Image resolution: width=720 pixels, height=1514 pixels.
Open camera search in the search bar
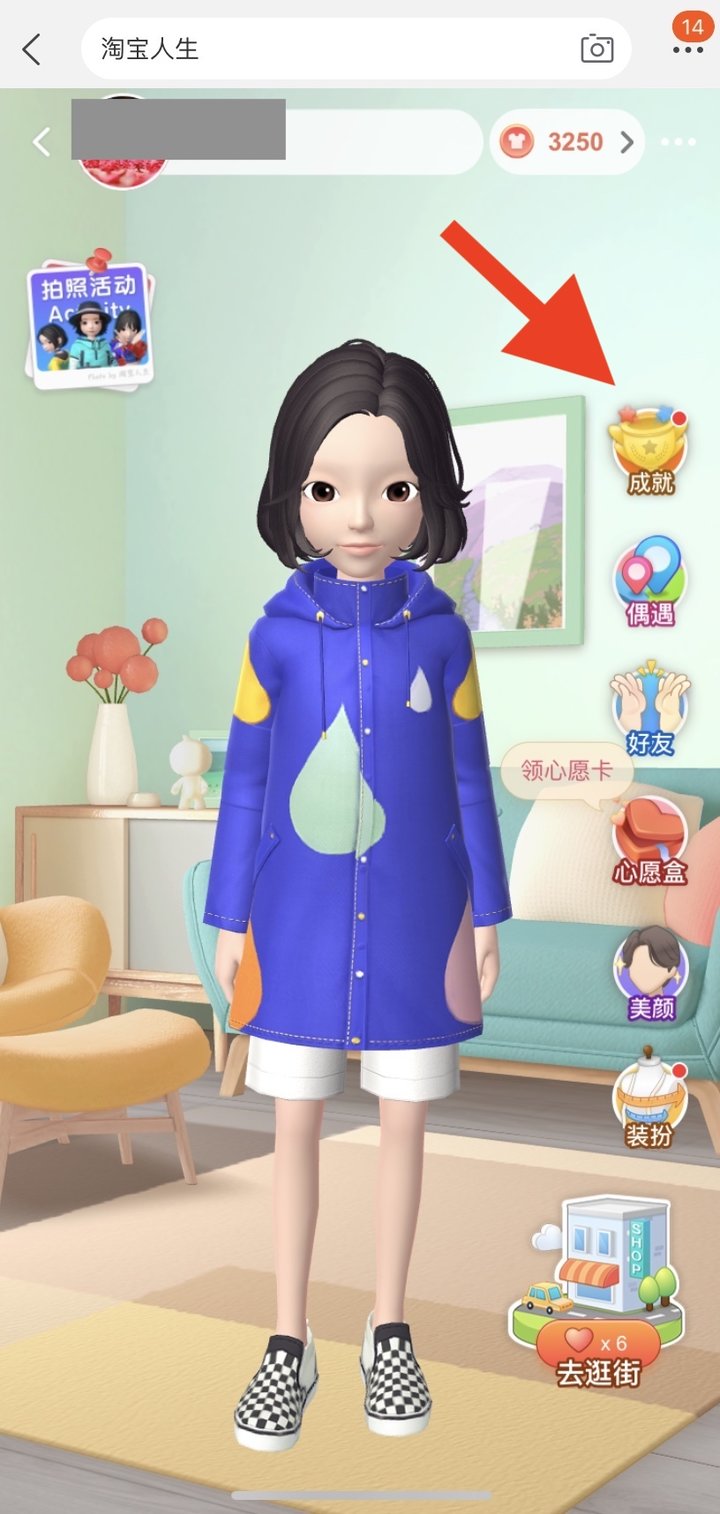597,48
